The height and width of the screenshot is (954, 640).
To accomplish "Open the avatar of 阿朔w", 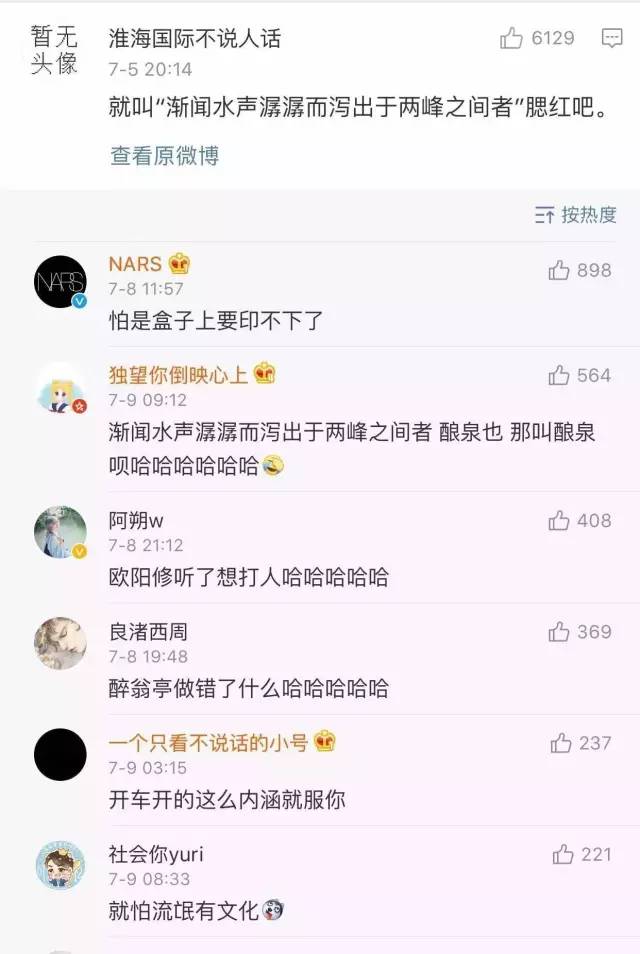I will (x=60, y=533).
